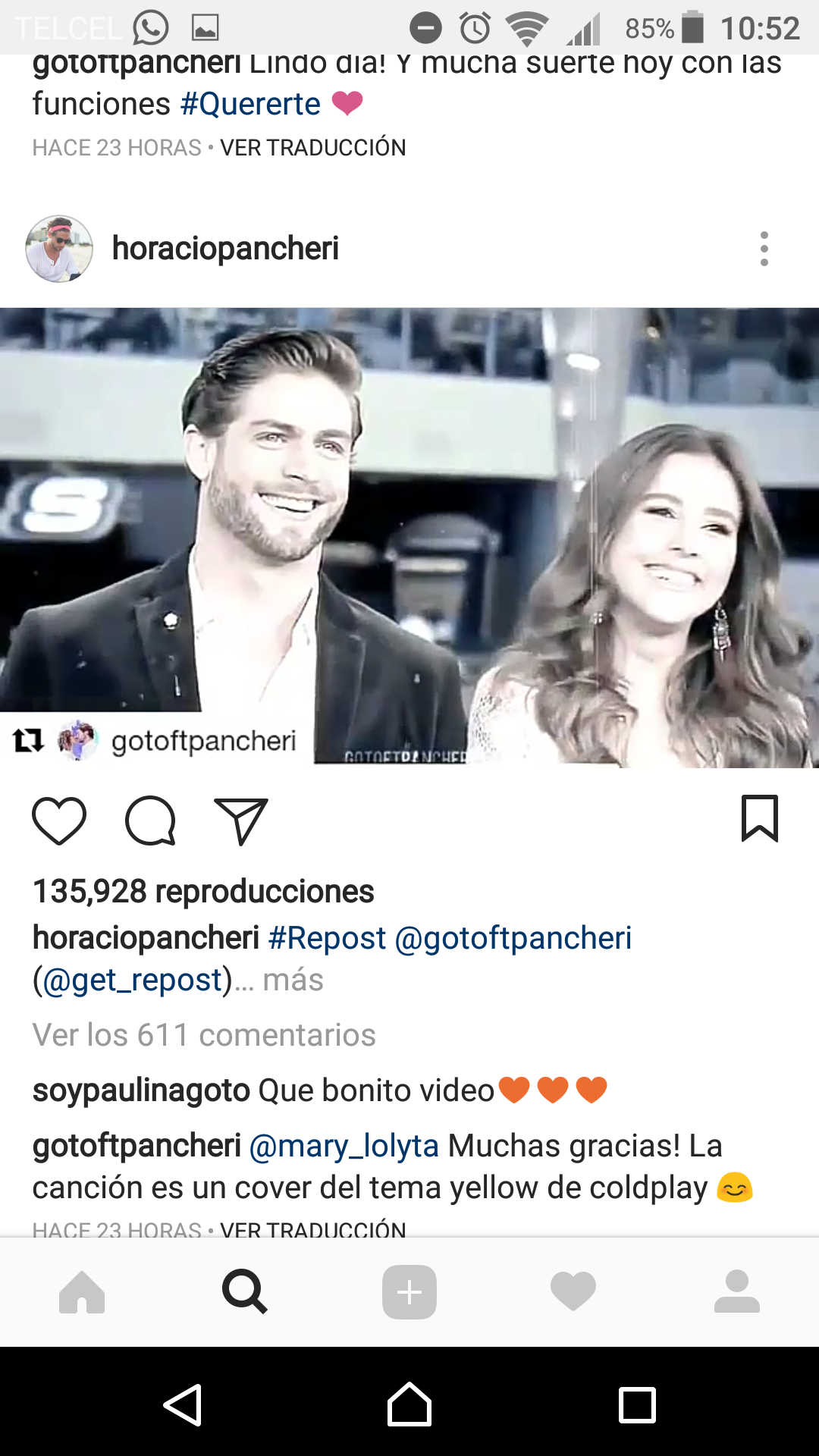Share the post via direct message

[x=241, y=821]
